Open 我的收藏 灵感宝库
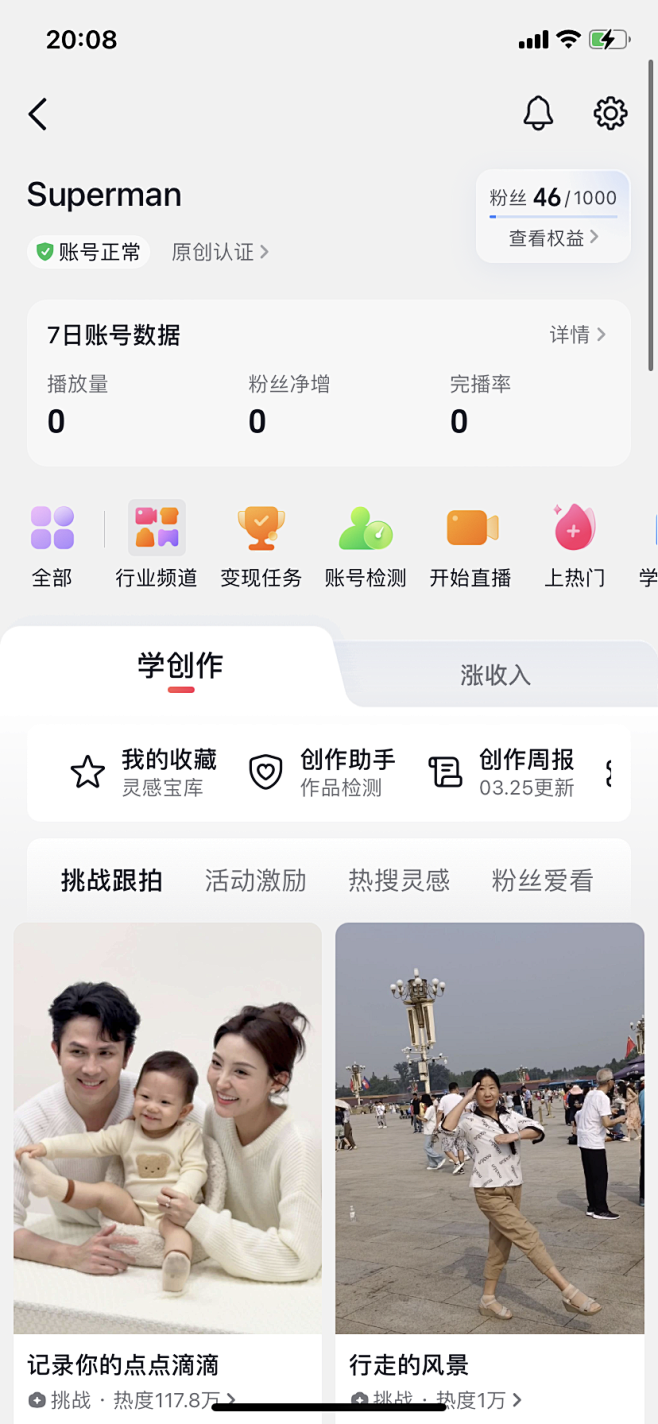 pos(143,772)
